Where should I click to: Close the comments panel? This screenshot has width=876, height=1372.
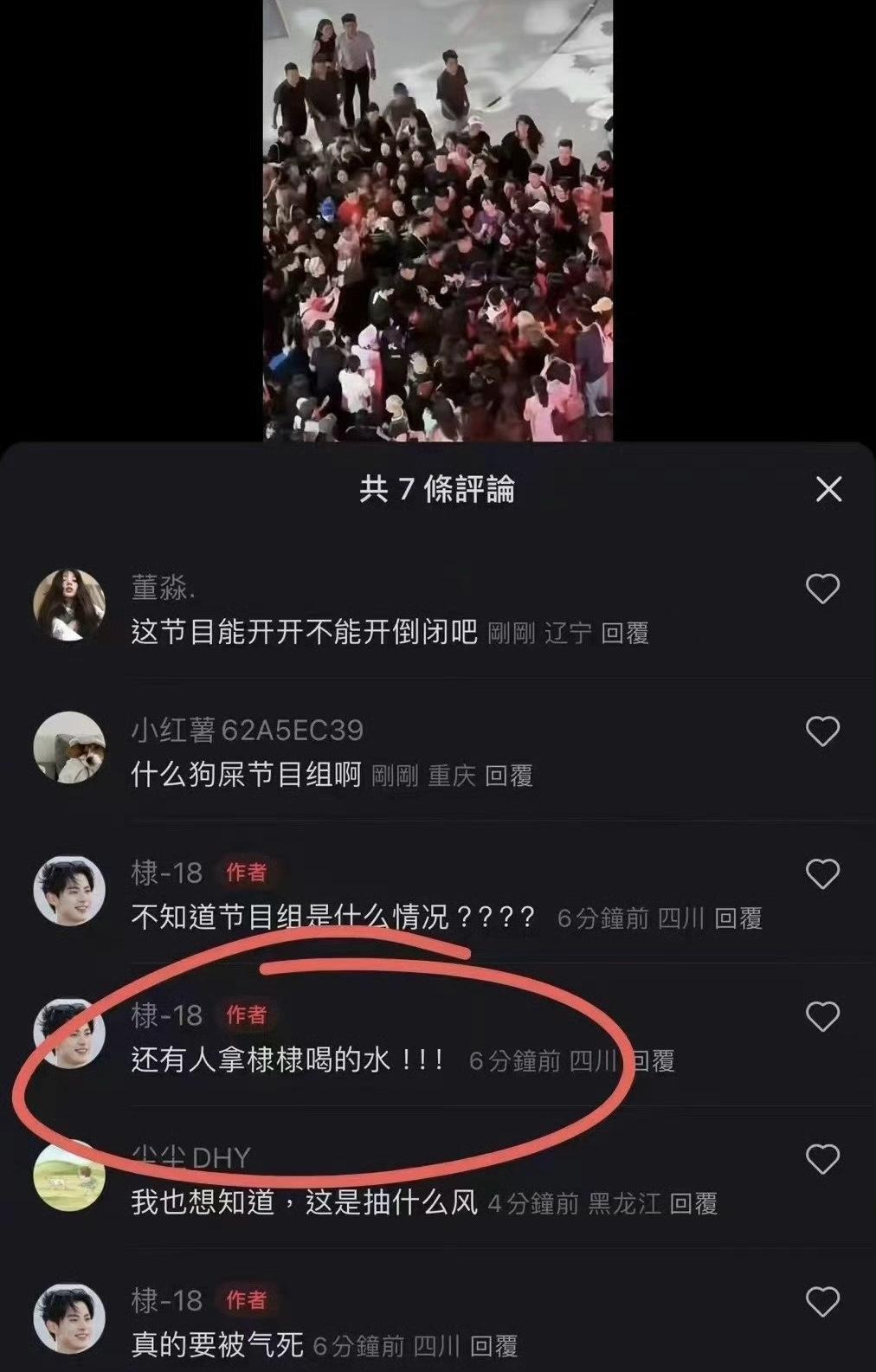pyautogui.click(x=828, y=490)
